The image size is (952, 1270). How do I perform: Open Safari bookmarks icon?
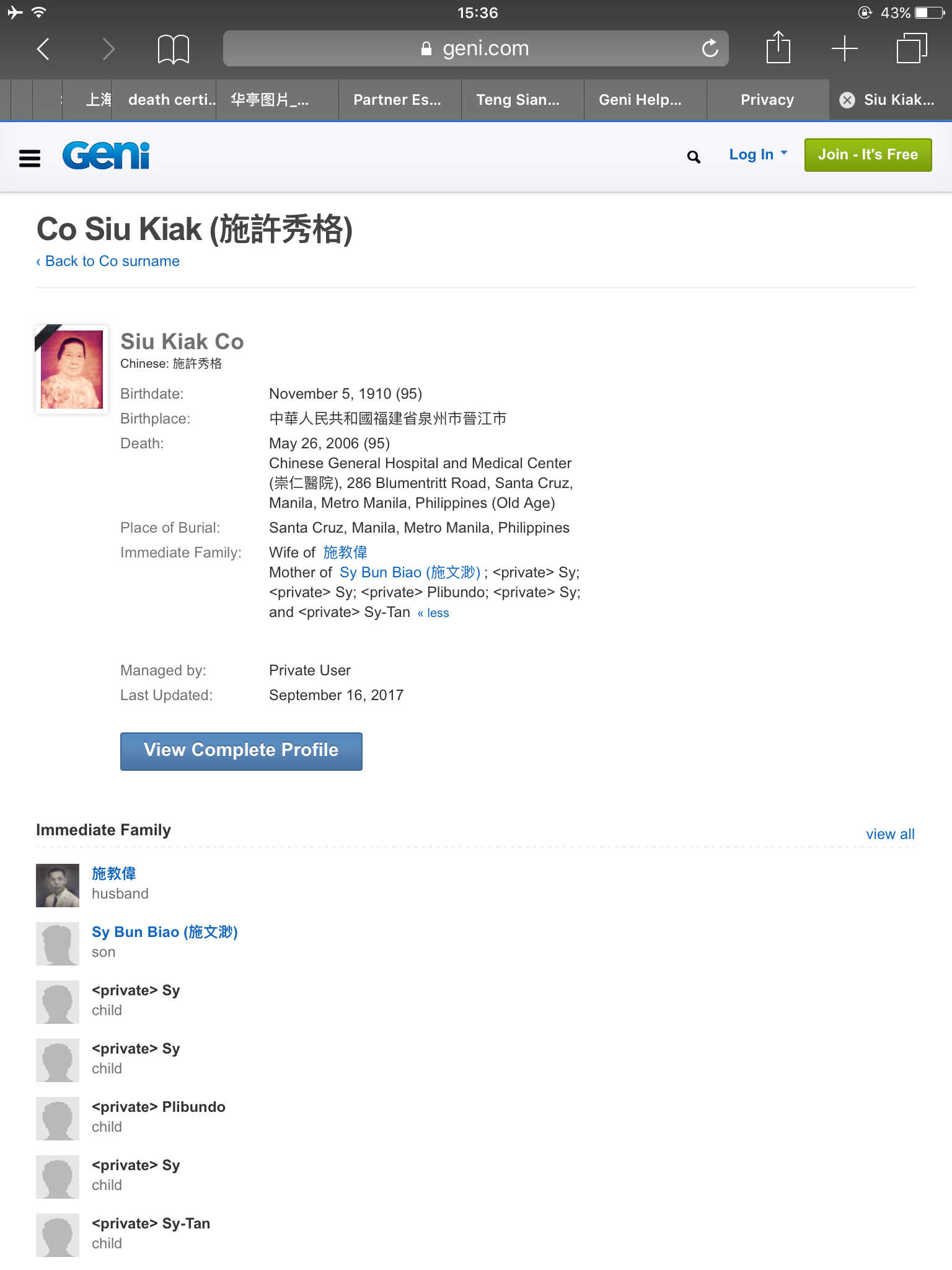(173, 48)
